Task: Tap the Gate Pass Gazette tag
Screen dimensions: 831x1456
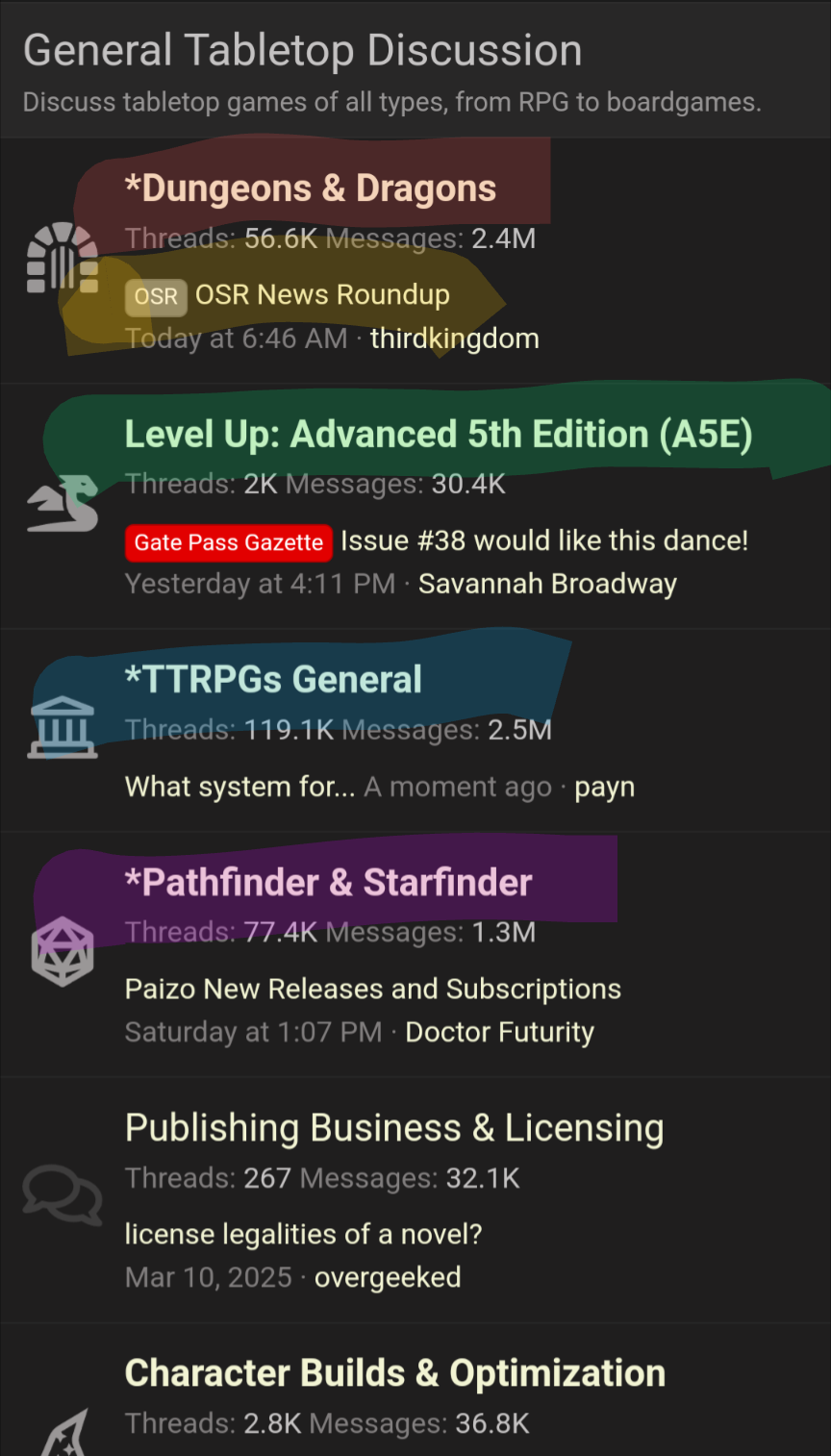Action: (229, 542)
